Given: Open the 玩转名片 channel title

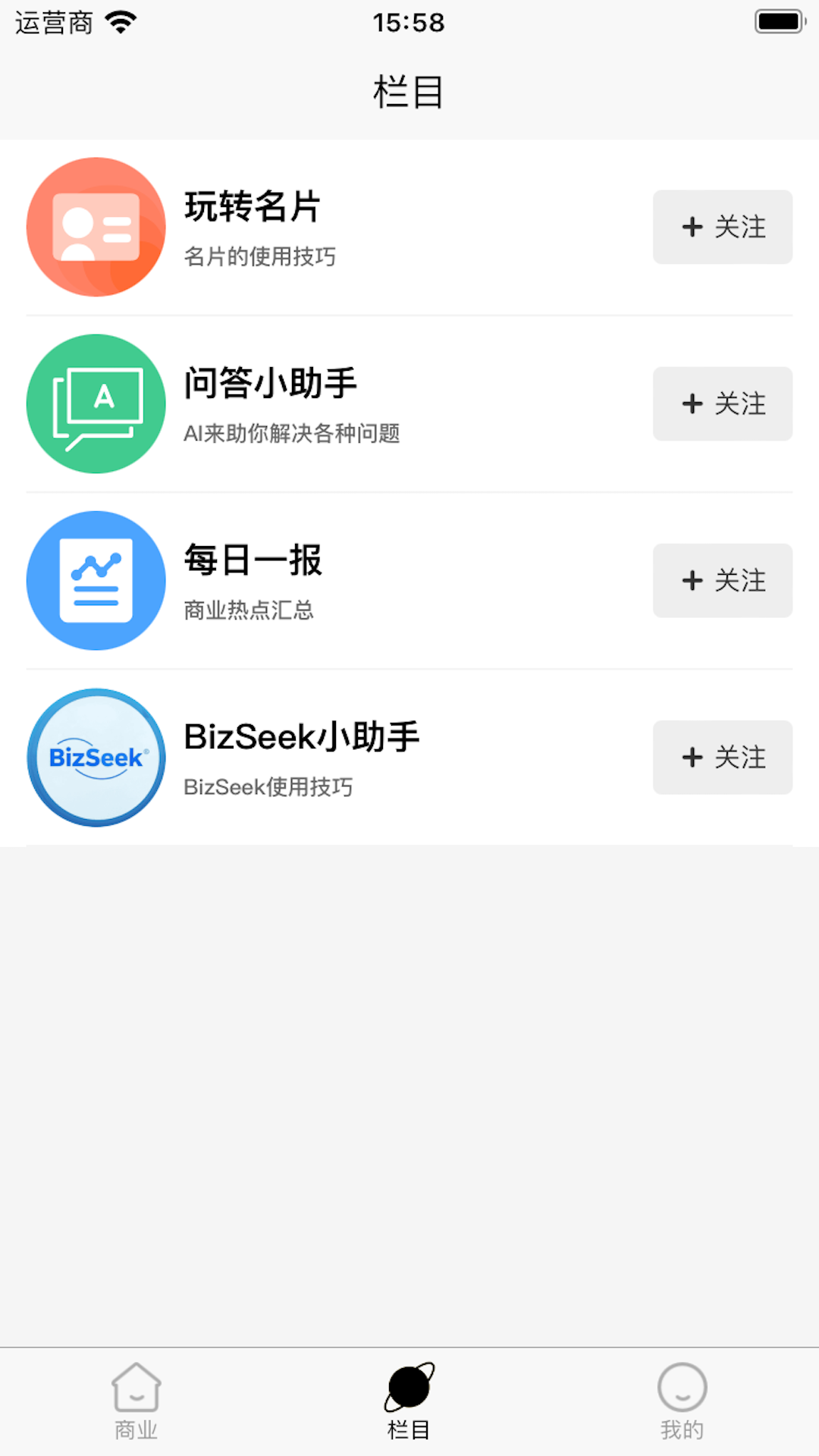Looking at the screenshot, I should 252,209.
